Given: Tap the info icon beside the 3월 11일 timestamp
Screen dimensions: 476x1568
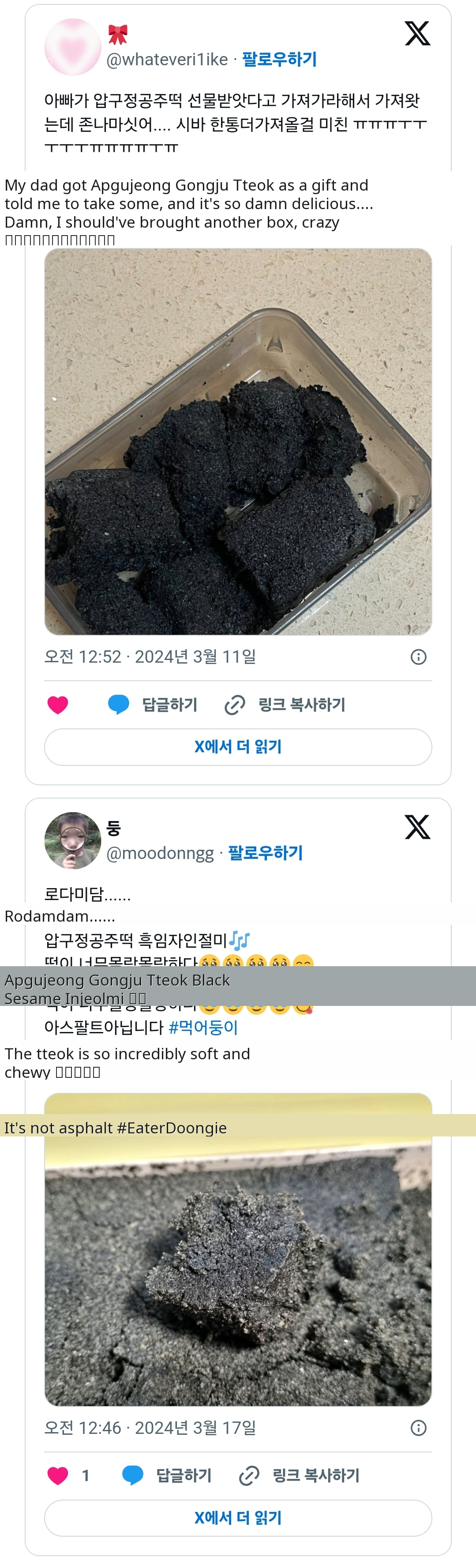Looking at the screenshot, I should coord(418,657).
